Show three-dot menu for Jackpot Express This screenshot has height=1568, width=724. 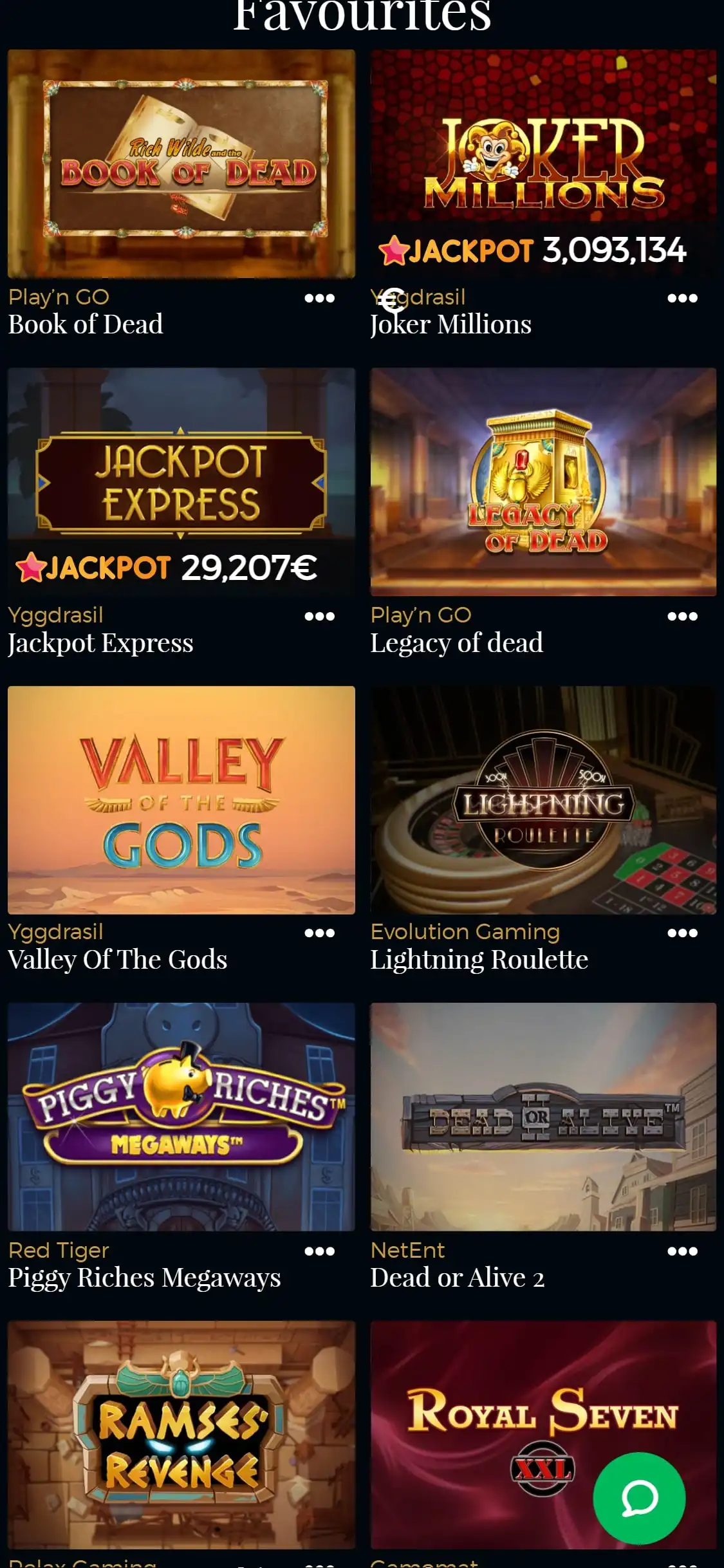pos(319,616)
